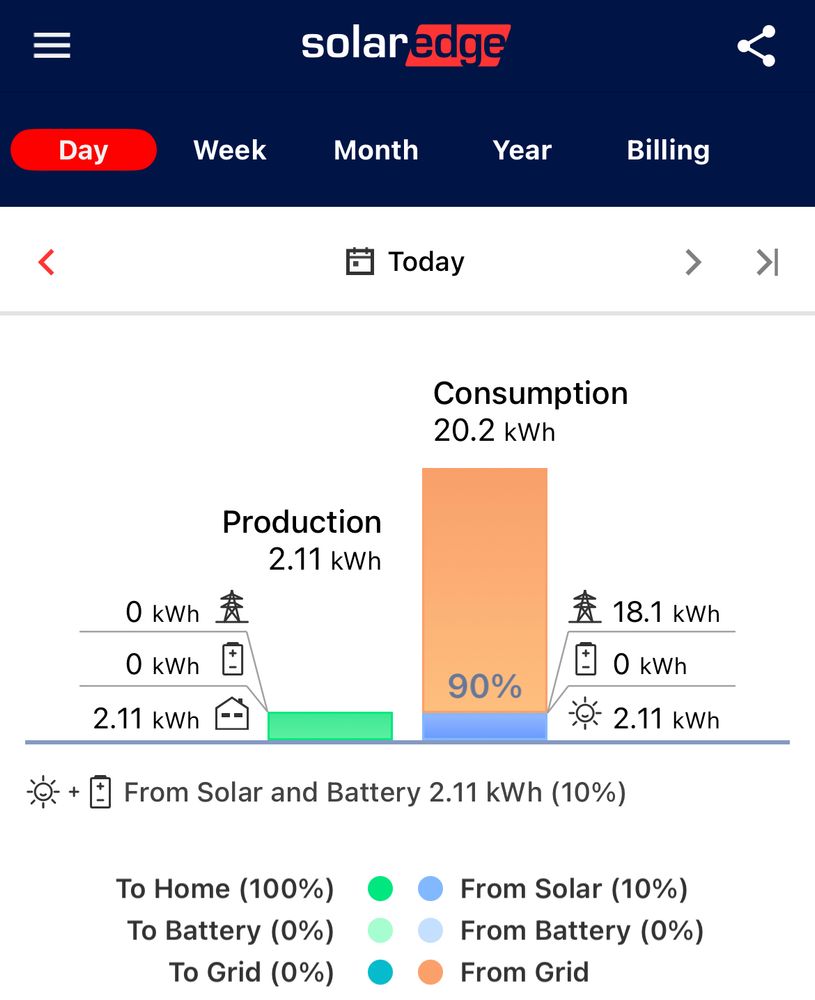
Task: Jump to the latest date
Action: (767, 262)
